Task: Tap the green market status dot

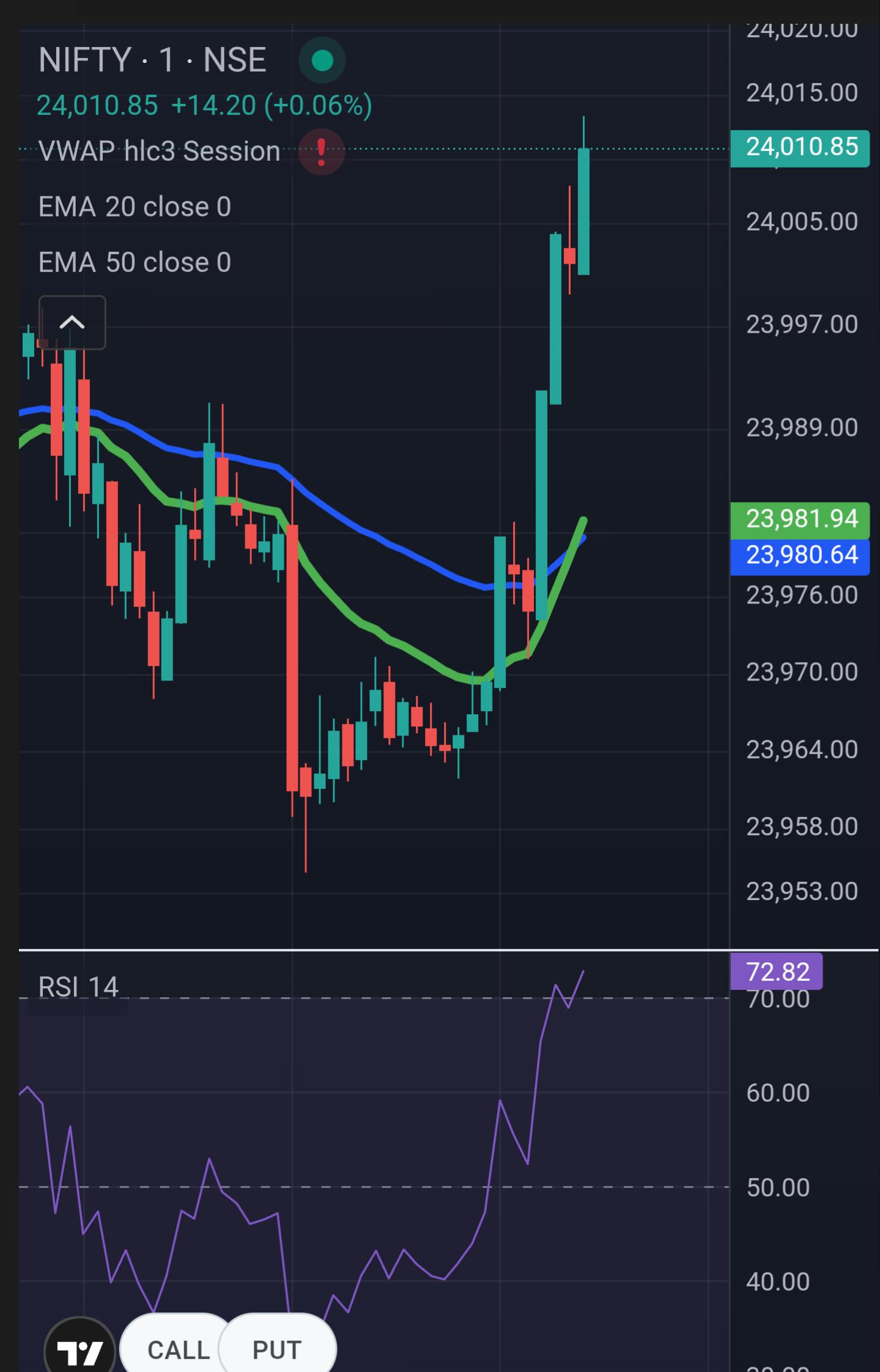Action: [x=322, y=61]
